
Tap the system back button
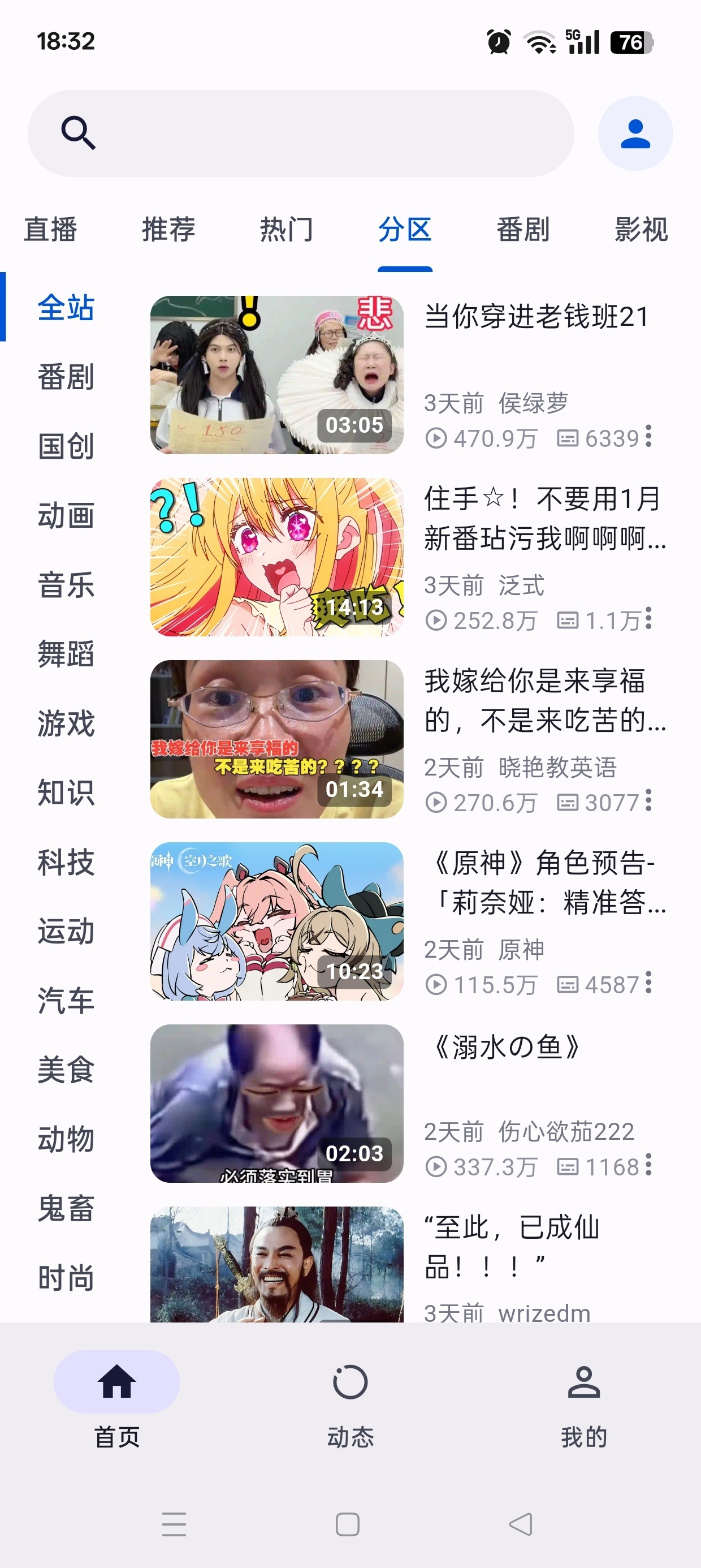521,1524
